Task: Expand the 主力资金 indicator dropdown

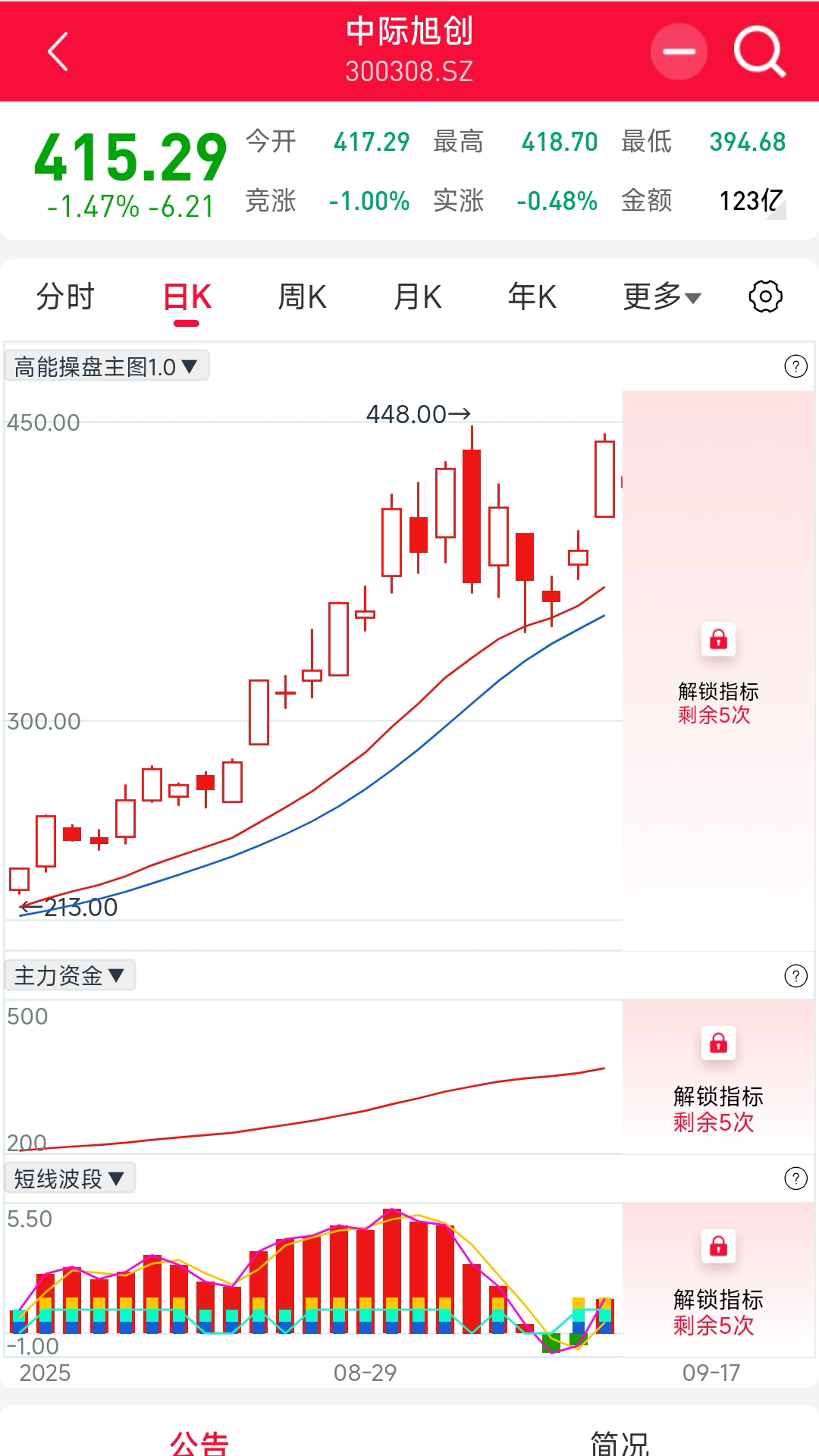Action: click(71, 977)
